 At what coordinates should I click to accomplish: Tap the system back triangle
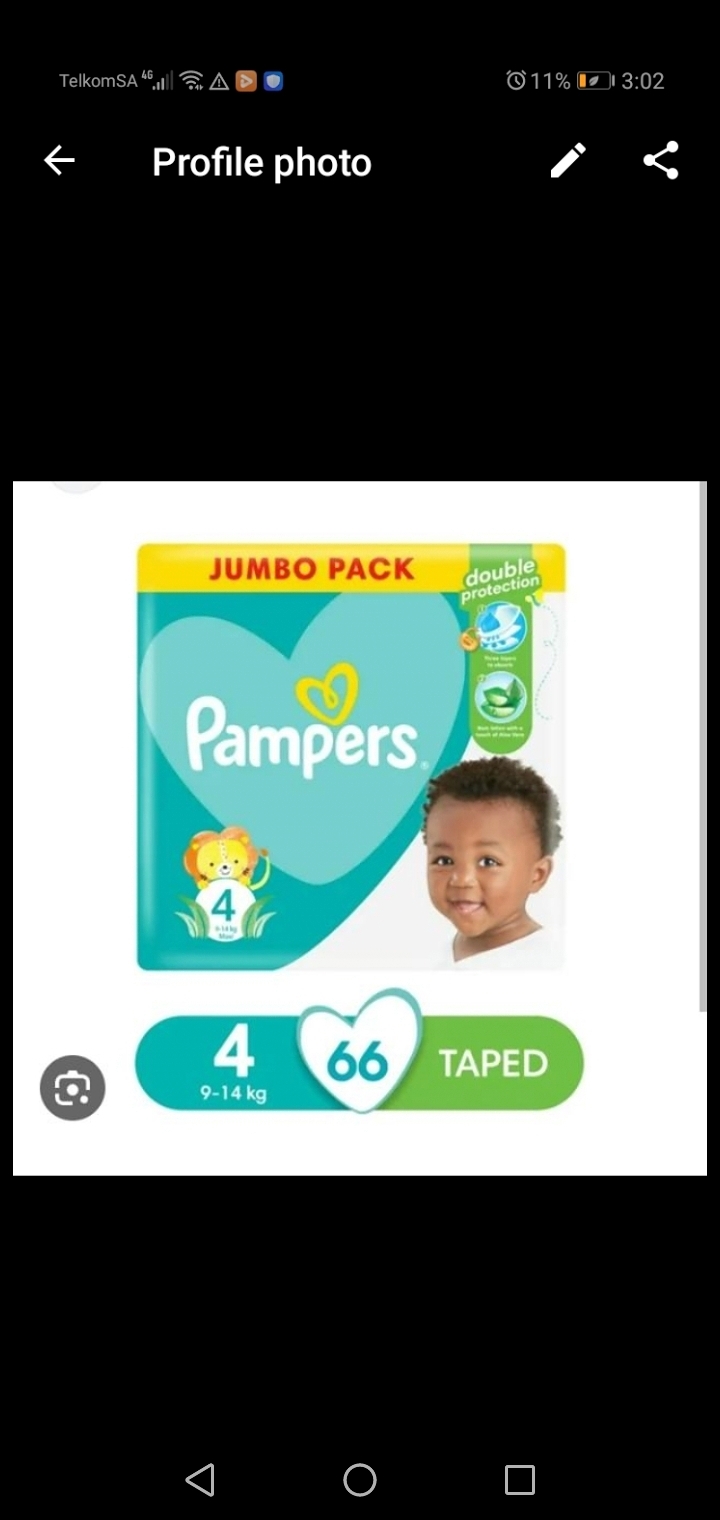click(200, 1480)
